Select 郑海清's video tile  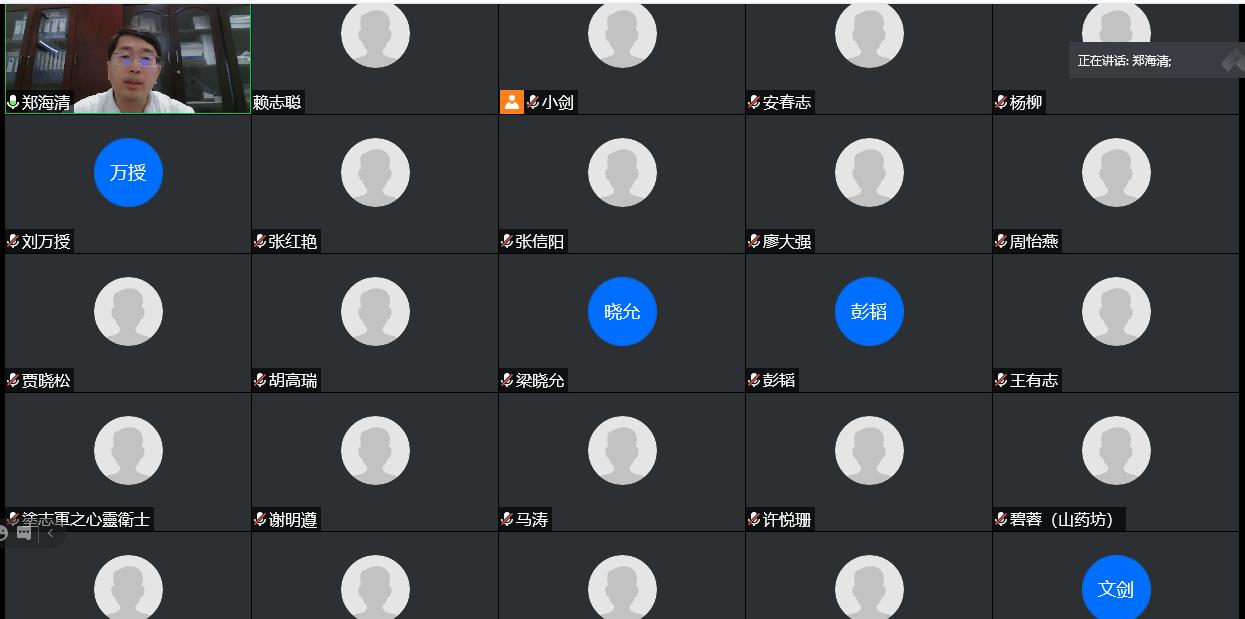pyautogui.click(x=128, y=57)
